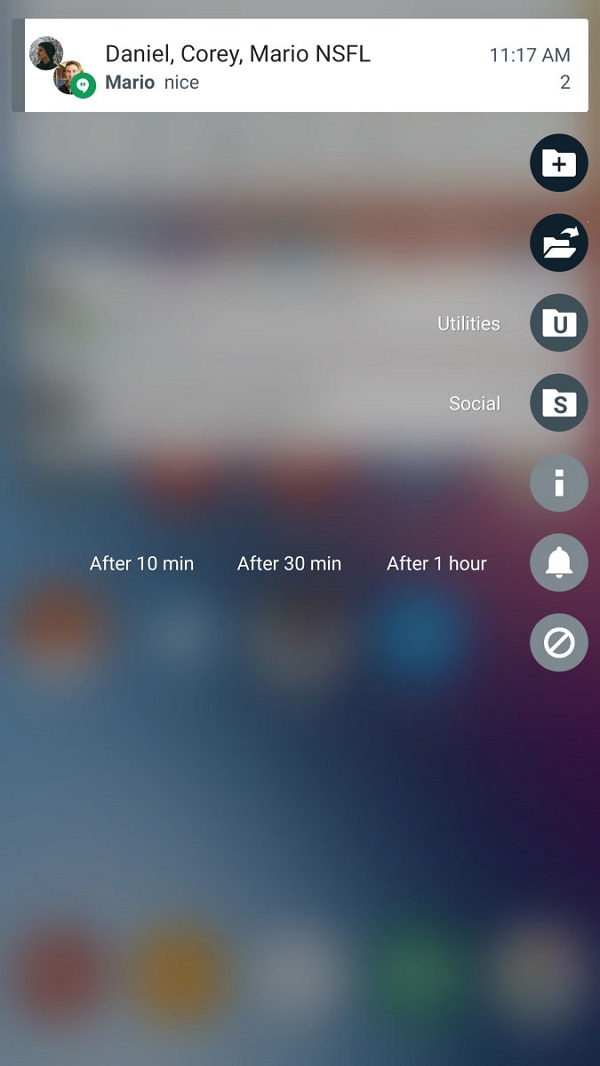Move notification to the Utilities folder
This screenshot has height=1066, width=600.
tap(559, 323)
